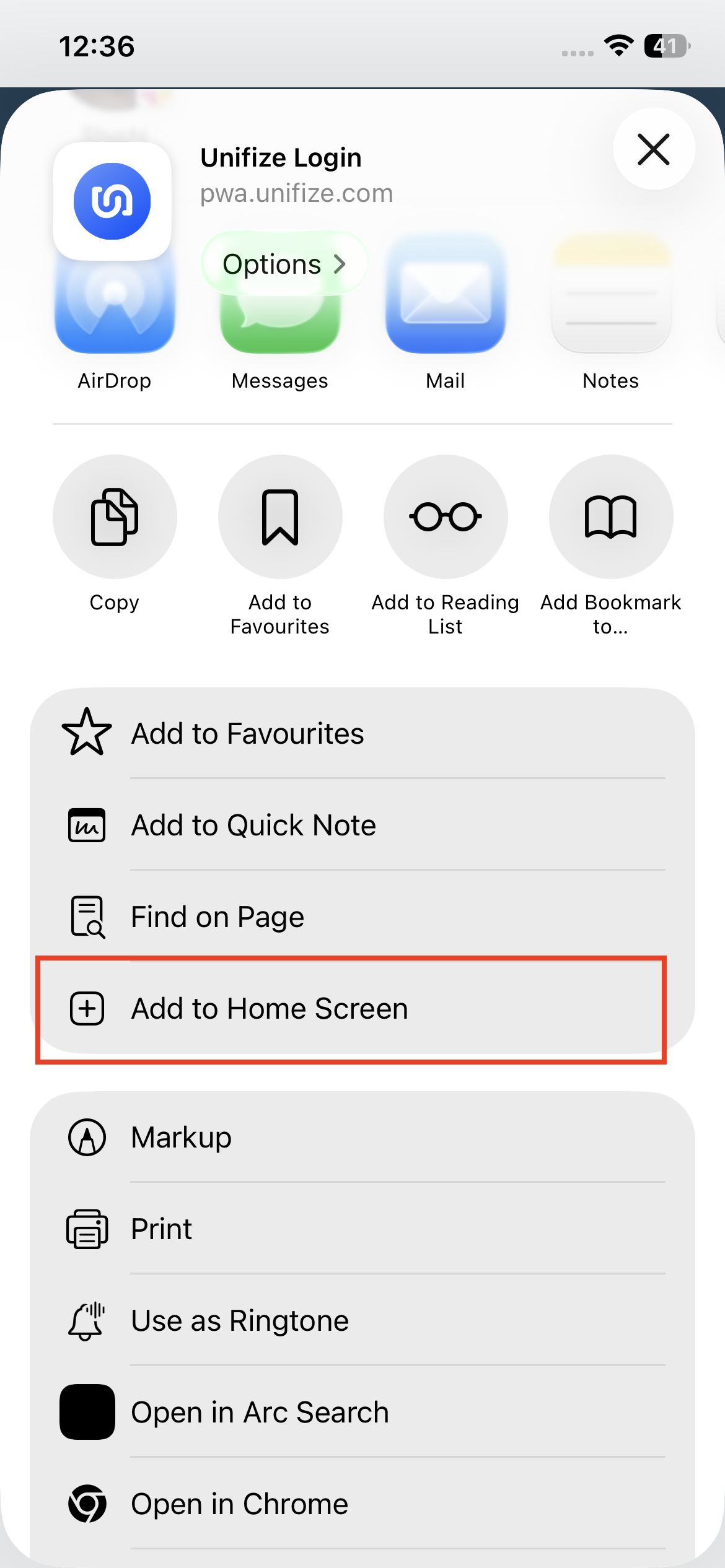
Task: Open the page in Chrome
Action: coord(362,1504)
